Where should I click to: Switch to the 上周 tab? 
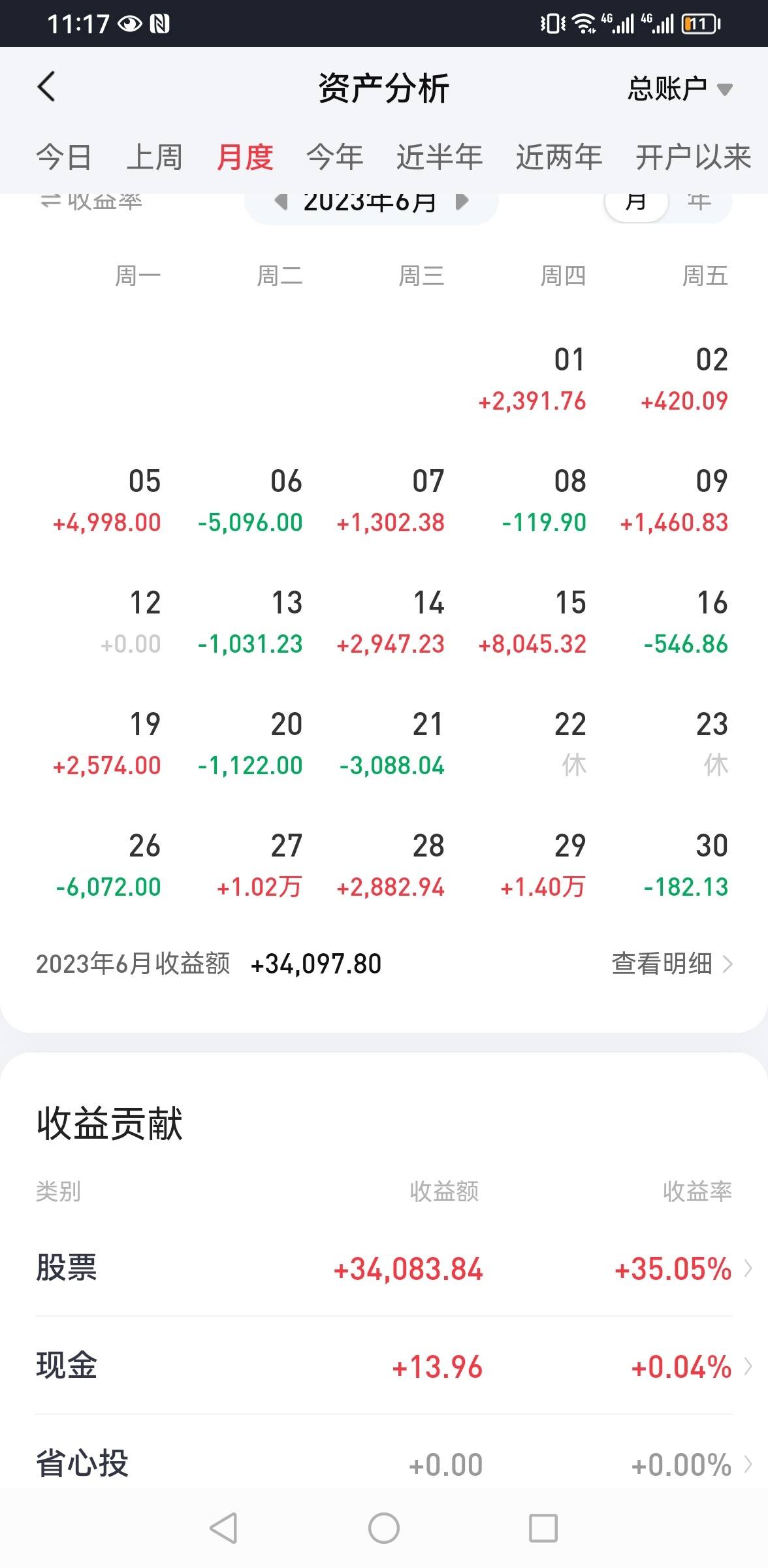[x=154, y=157]
